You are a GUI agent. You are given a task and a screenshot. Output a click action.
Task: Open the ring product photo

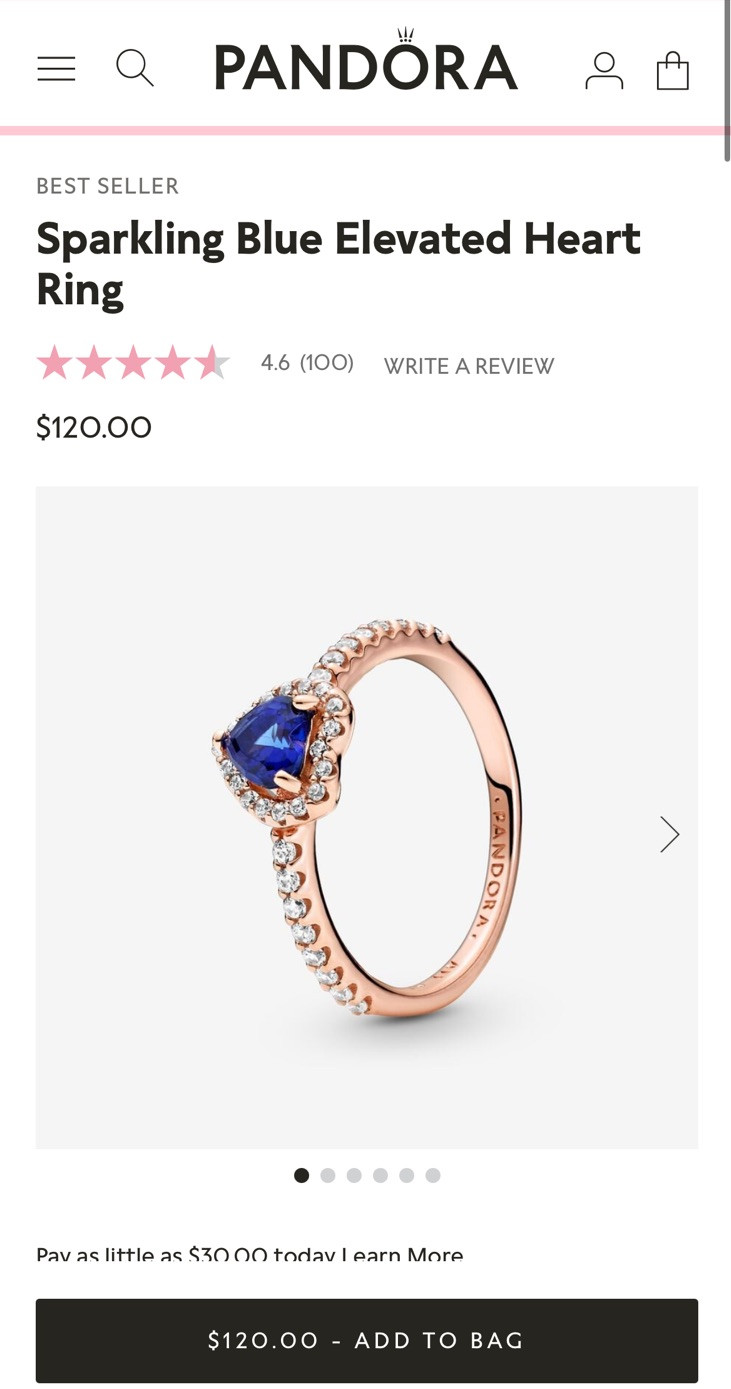pyautogui.click(x=367, y=817)
